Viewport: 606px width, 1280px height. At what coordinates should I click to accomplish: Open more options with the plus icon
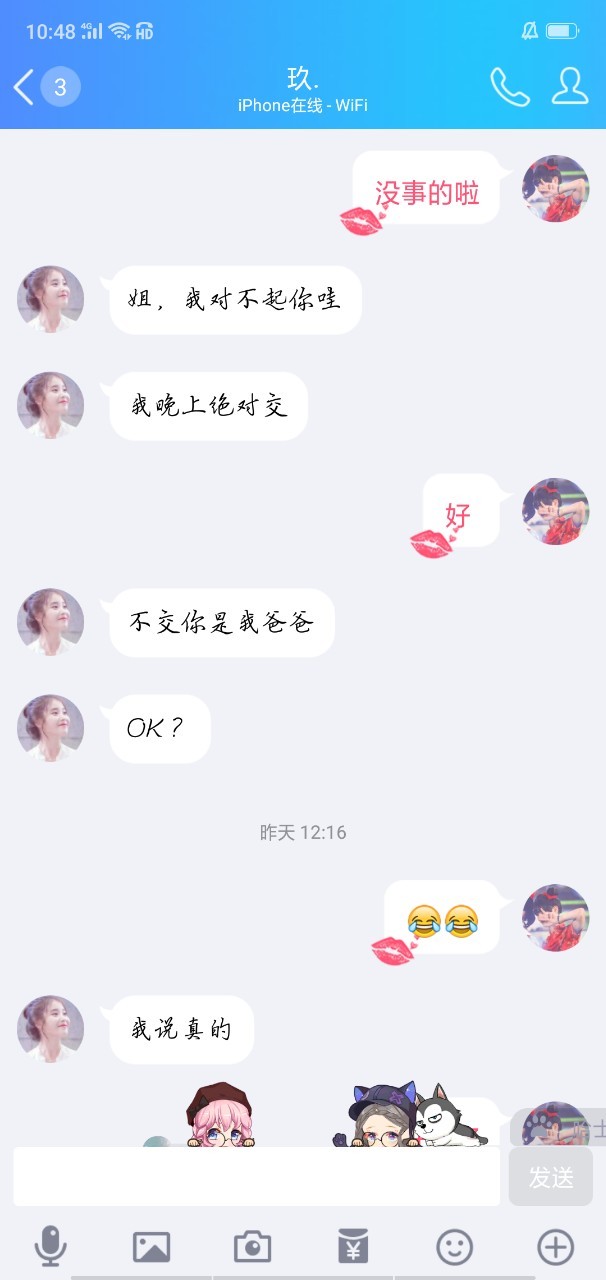(x=556, y=1247)
